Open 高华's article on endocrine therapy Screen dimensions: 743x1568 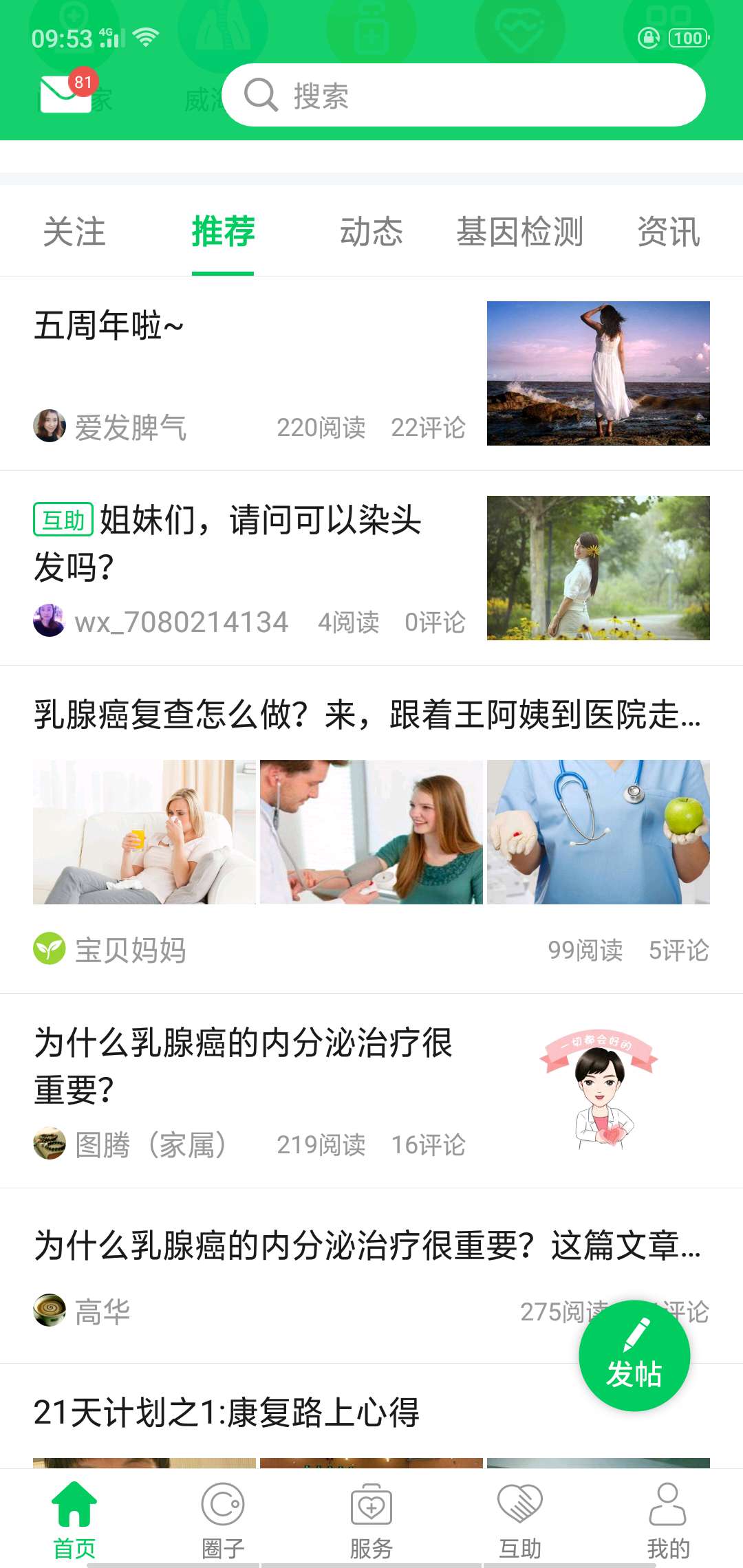[367, 1245]
